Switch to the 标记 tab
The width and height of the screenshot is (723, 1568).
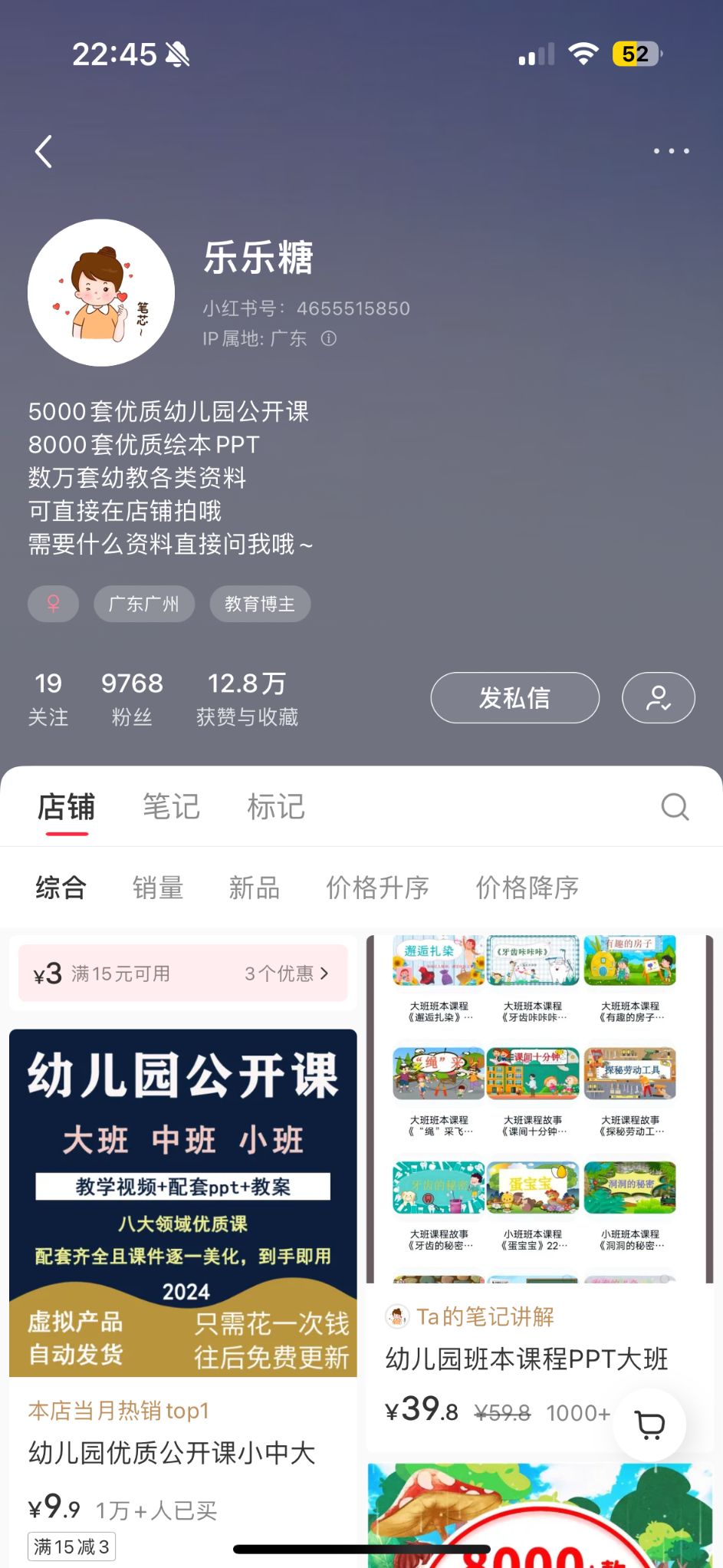[276, 807]
